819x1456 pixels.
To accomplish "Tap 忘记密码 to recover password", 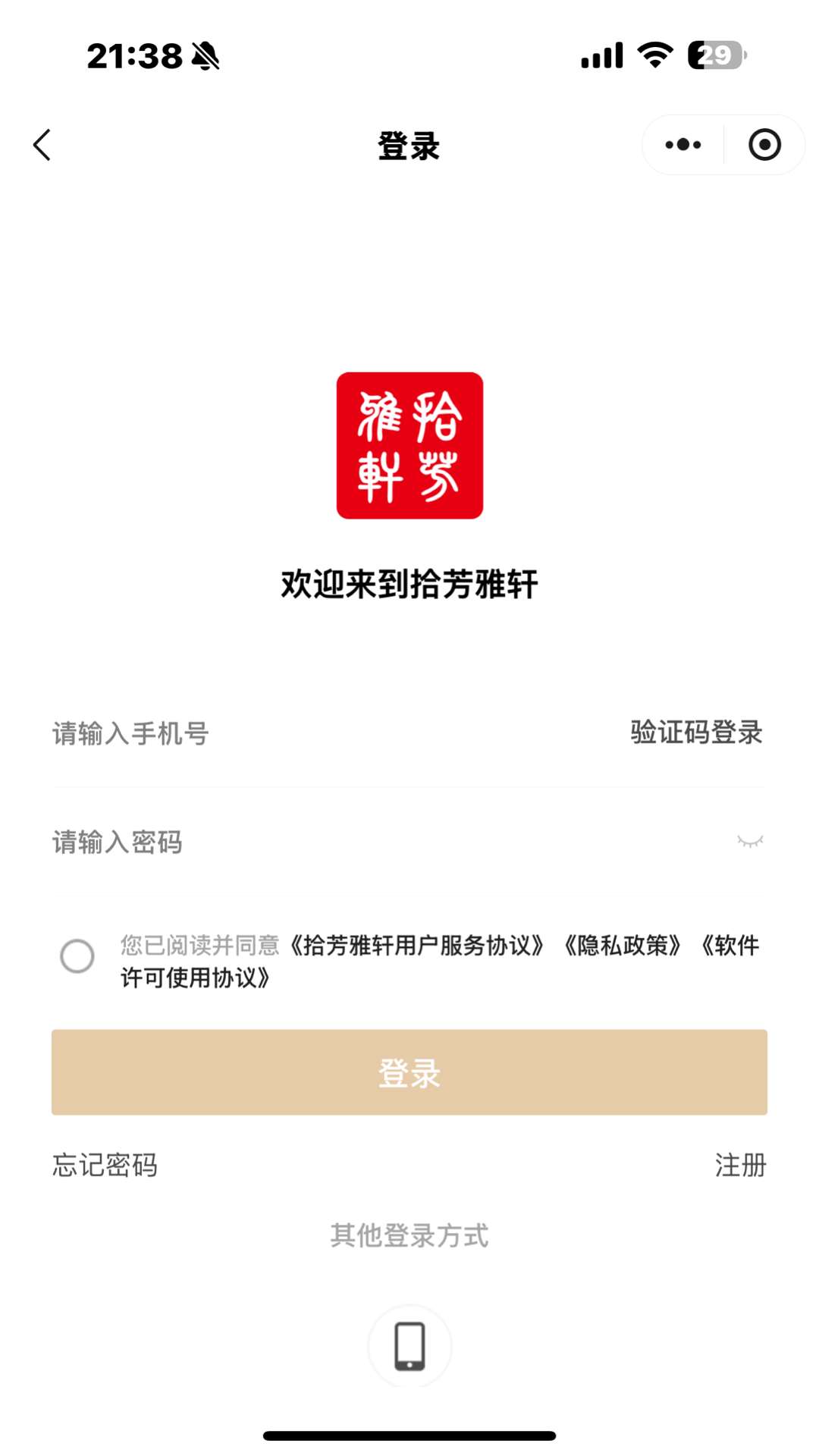I will [105, 1166].
